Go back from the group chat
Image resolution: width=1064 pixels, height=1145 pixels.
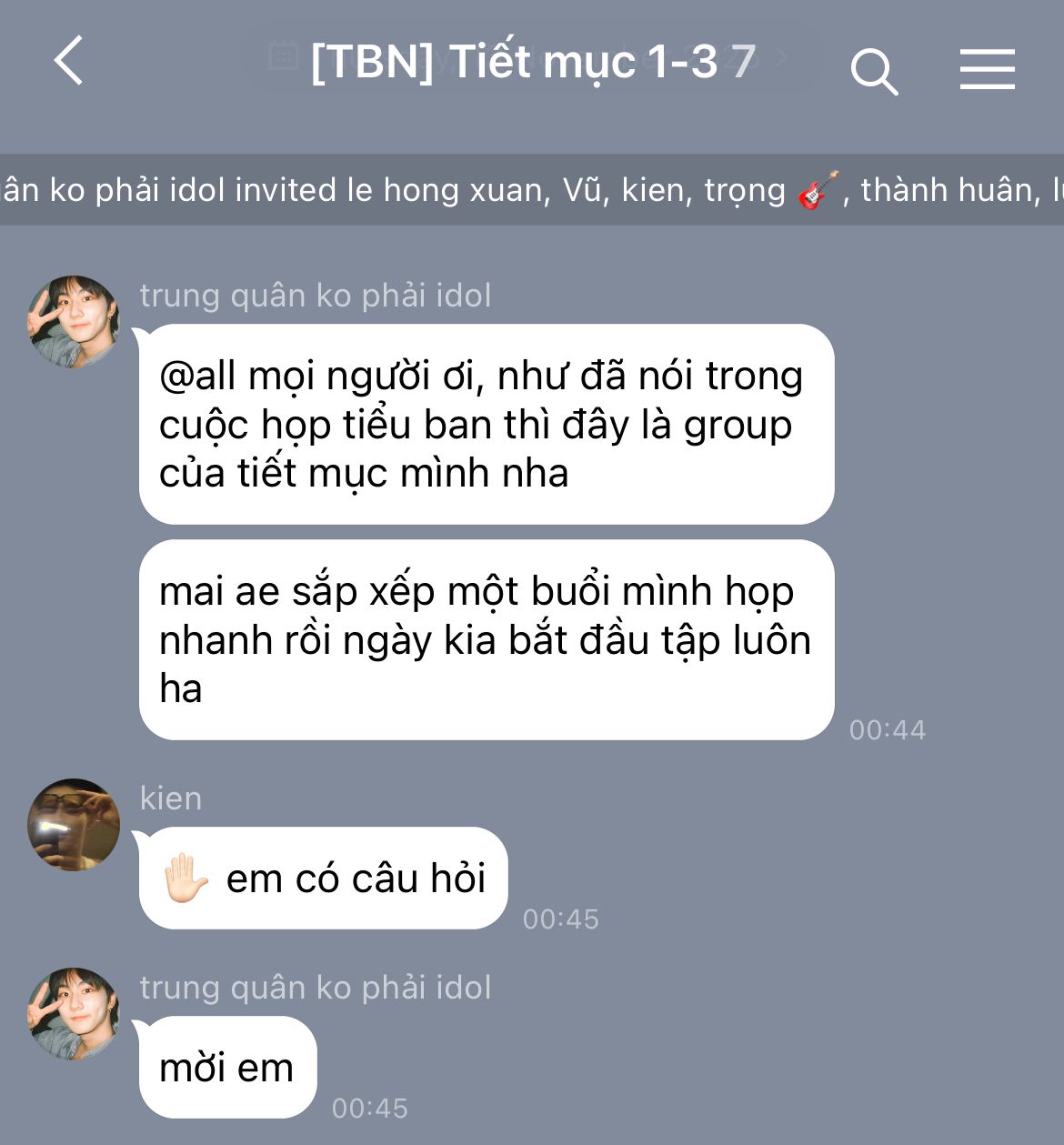[x=68, y=61]
